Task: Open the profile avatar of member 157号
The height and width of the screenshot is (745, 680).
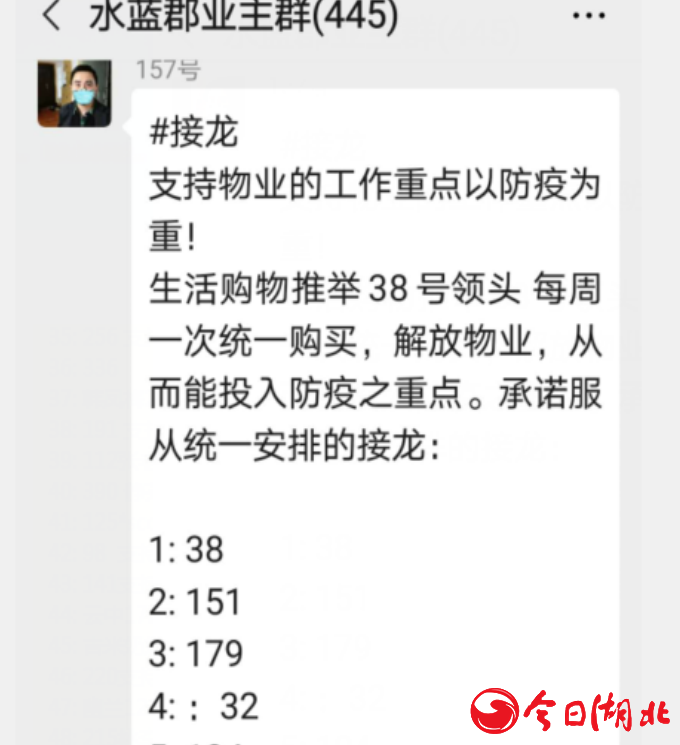Action: [74, 93]
